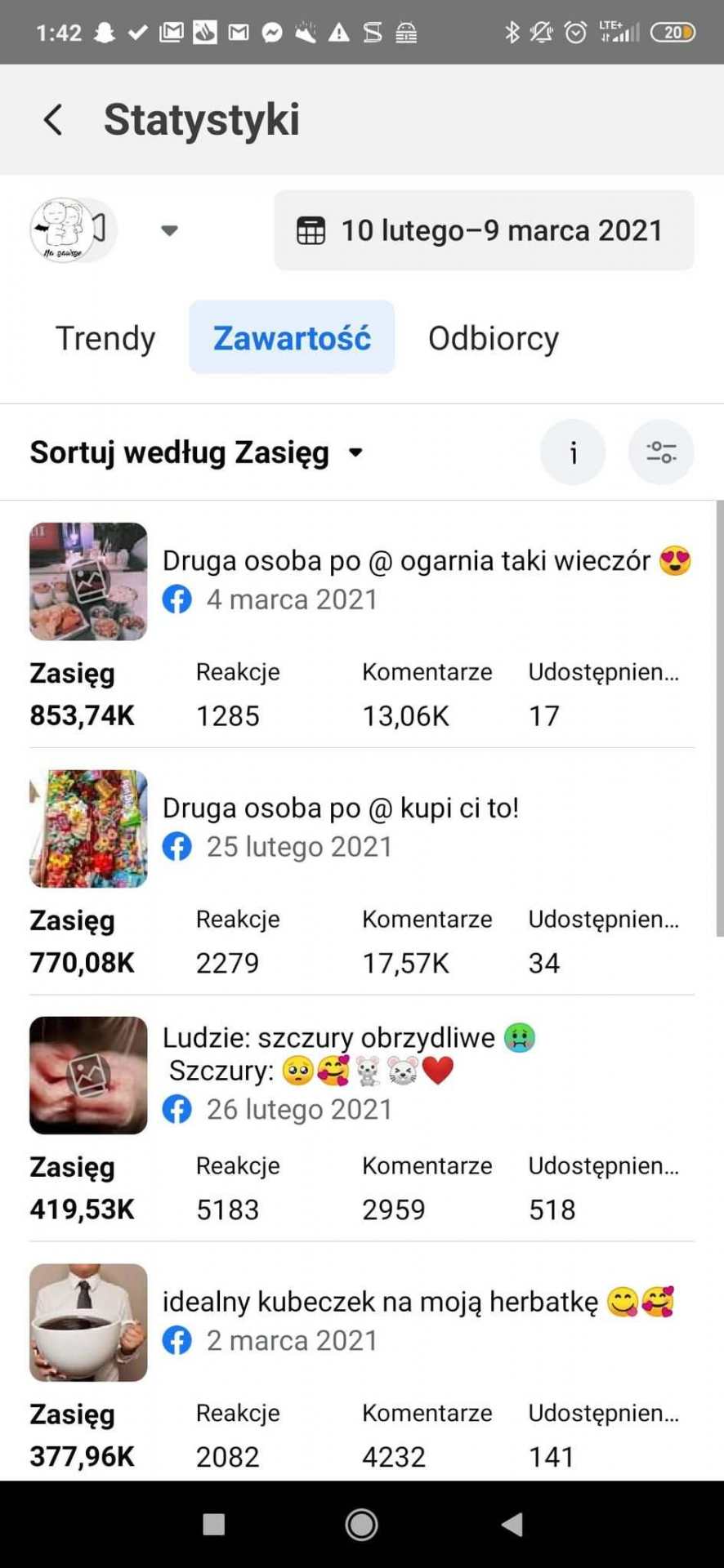Click the page profile avatar
This screenshot has height=1568, width=724.
click(x=73, y=229)
